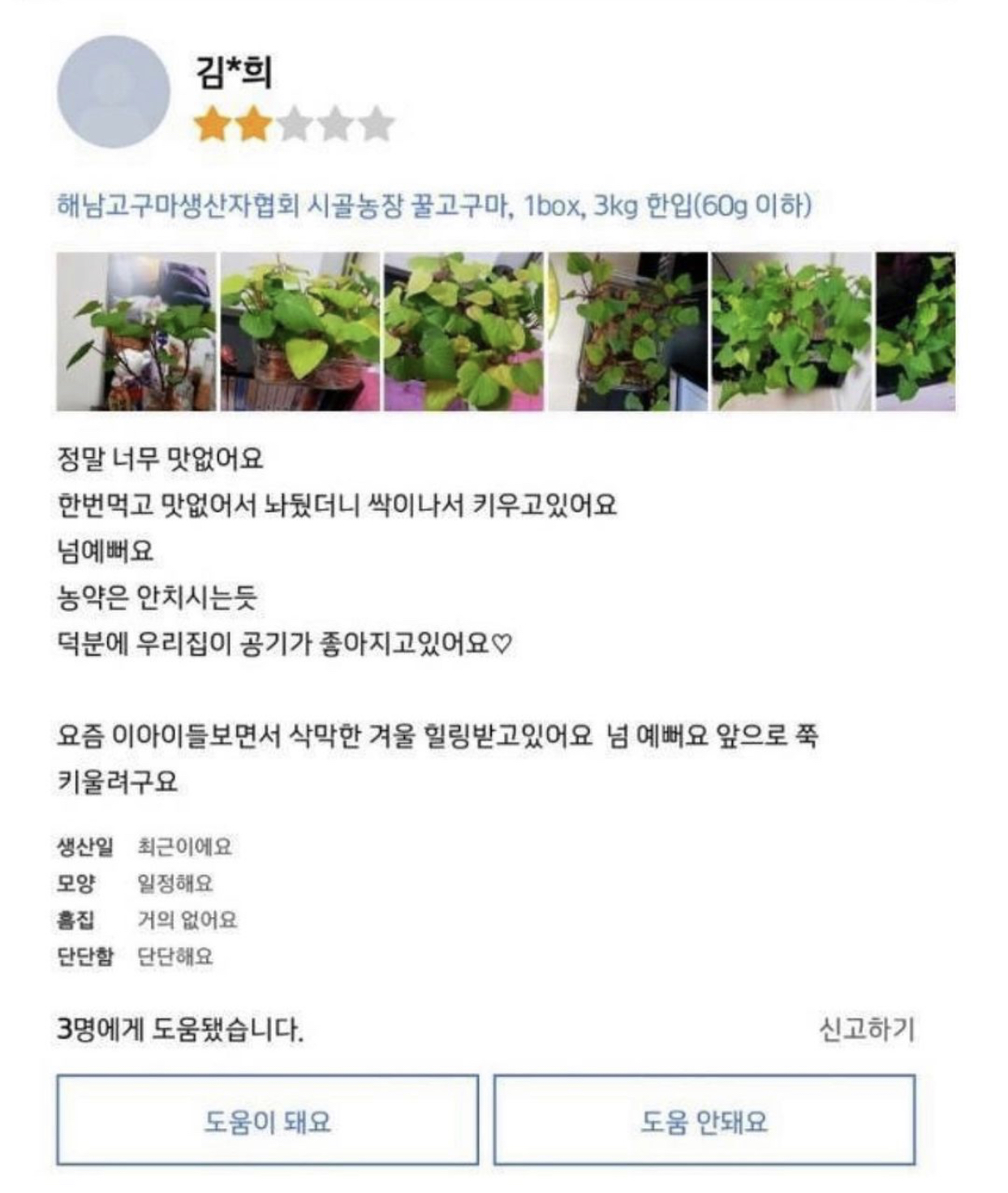This screenshot has height=1193, width=1008.
Task: Enlarge the third review photo
Action: (463, 331)
